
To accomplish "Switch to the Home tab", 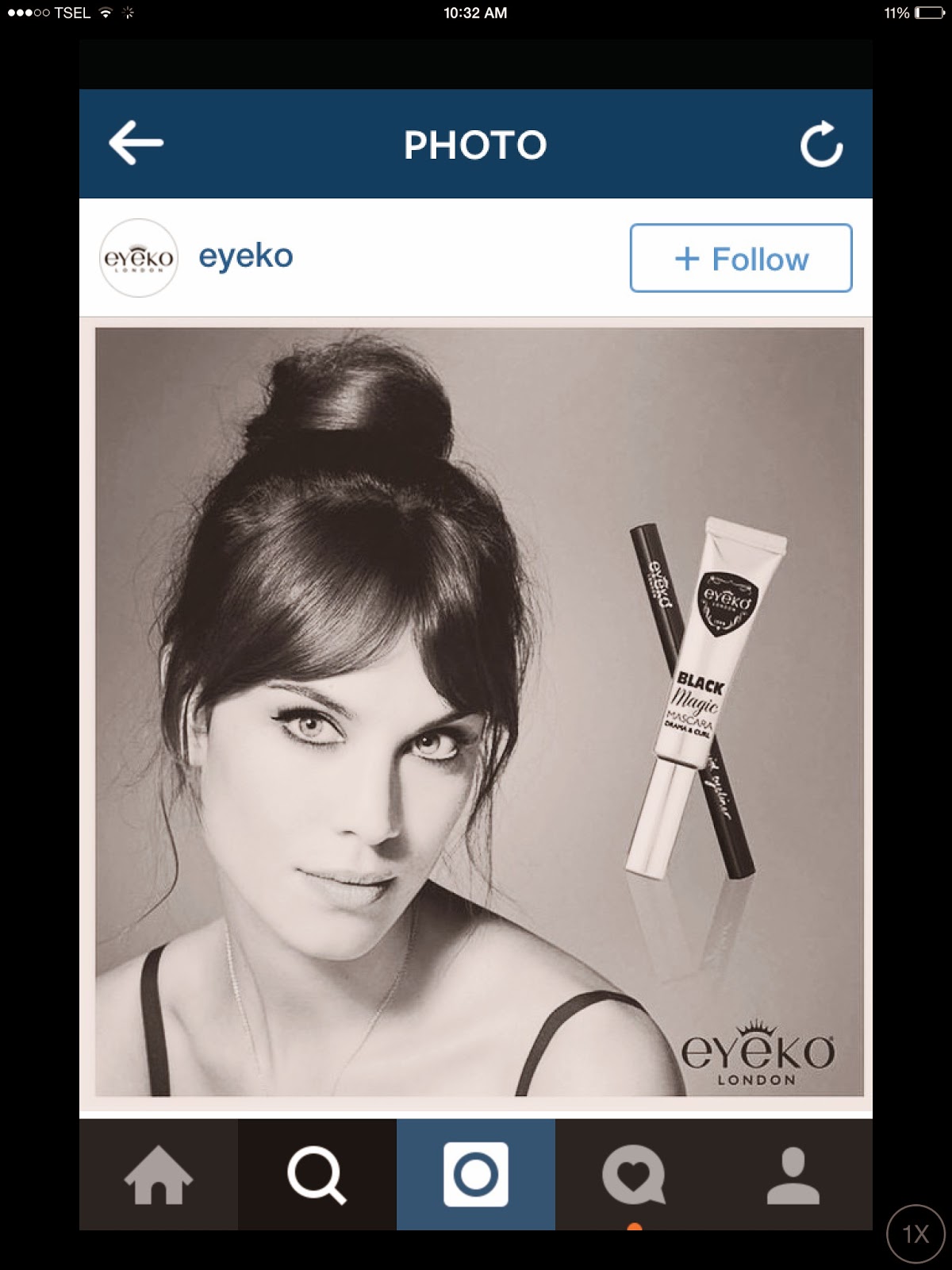I will pos(159,1175).
